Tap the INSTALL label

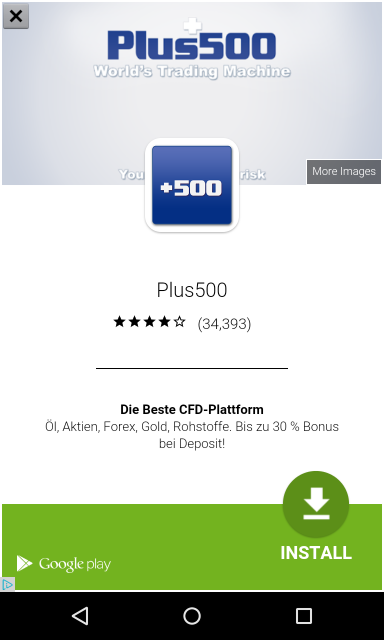(x=316, y=553)
